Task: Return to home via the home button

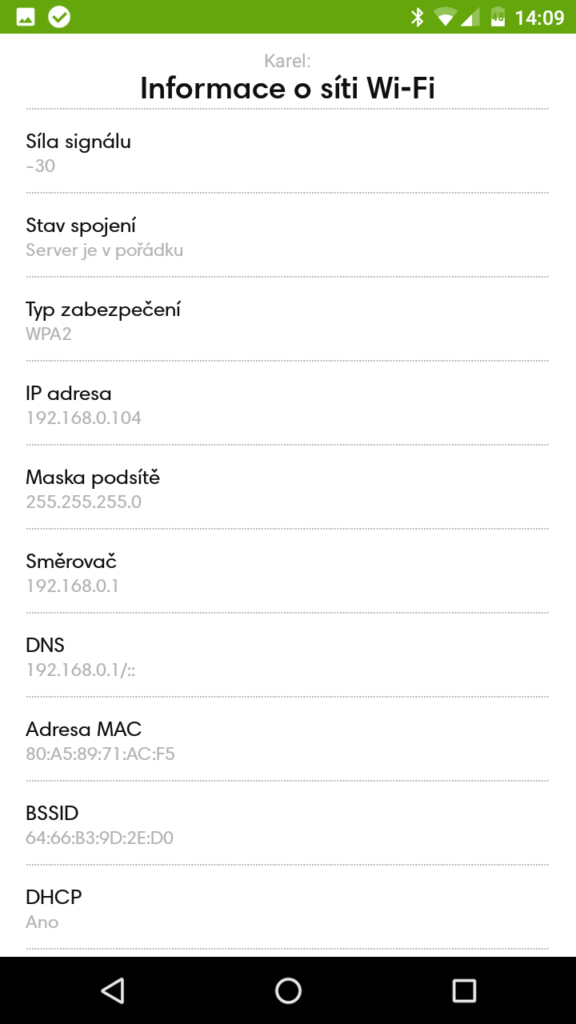Action: coord(288,991)
